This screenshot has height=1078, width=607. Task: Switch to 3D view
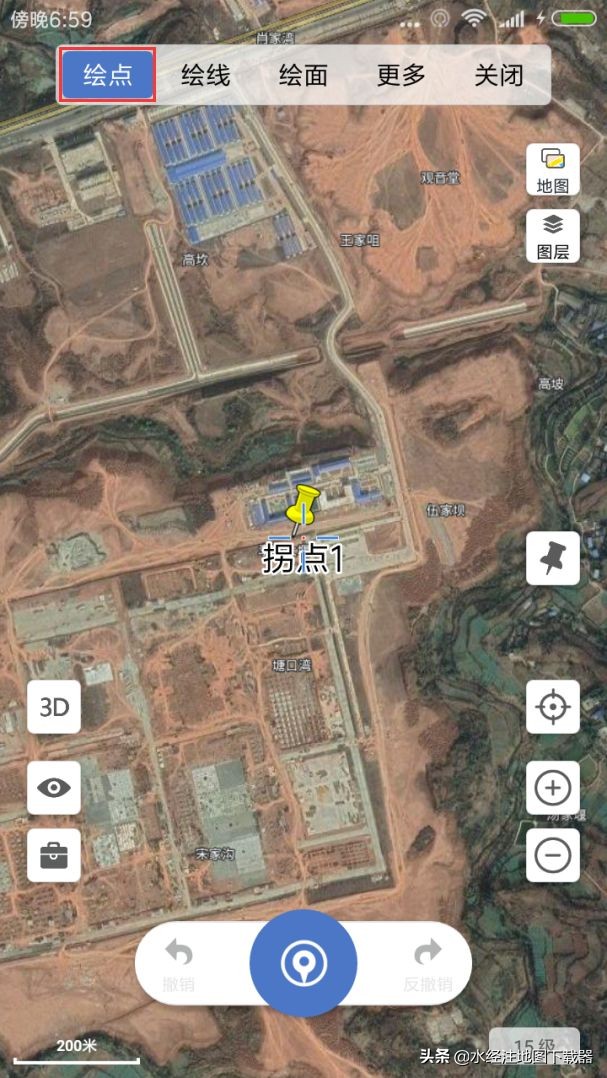(54, 707)
